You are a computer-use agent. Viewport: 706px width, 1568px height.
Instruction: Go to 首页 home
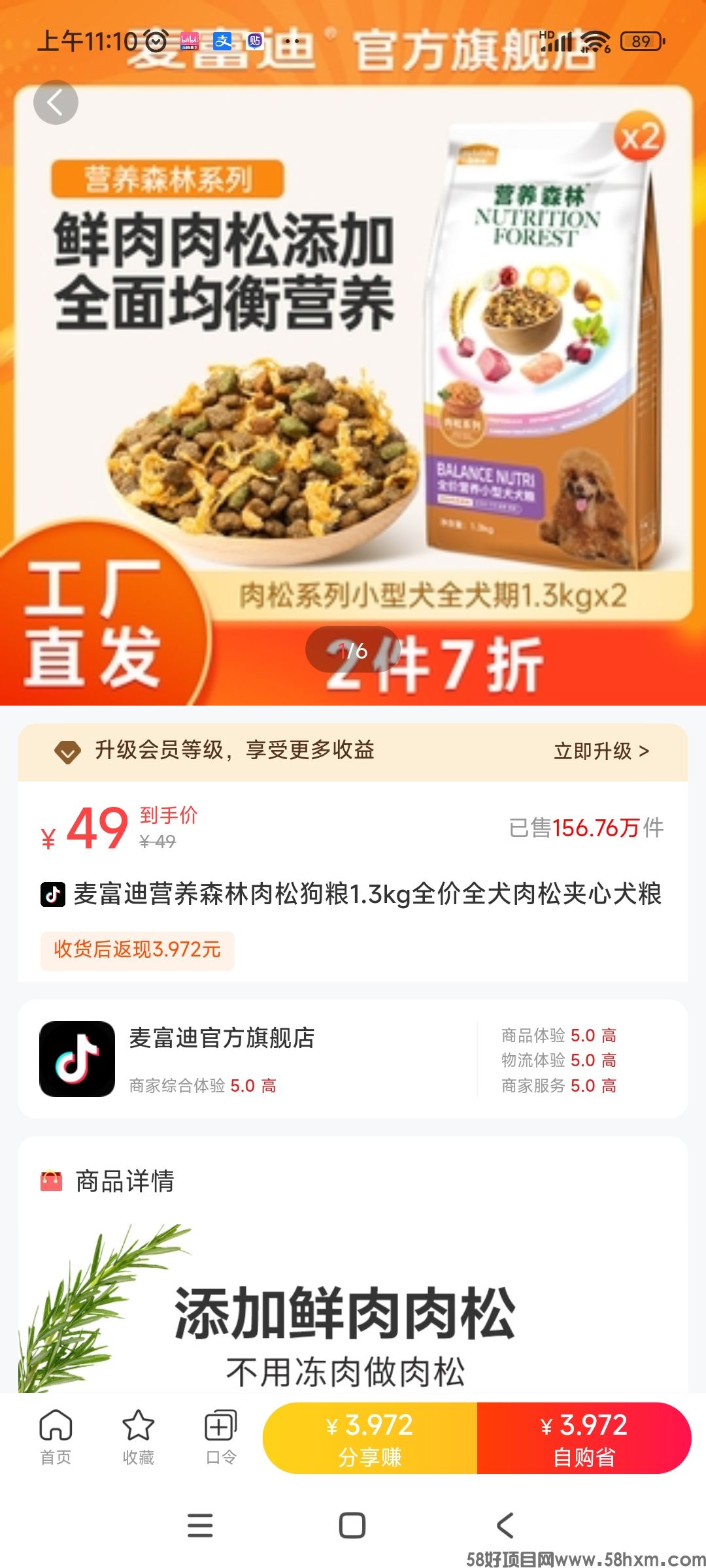(x=56, y=1437)
